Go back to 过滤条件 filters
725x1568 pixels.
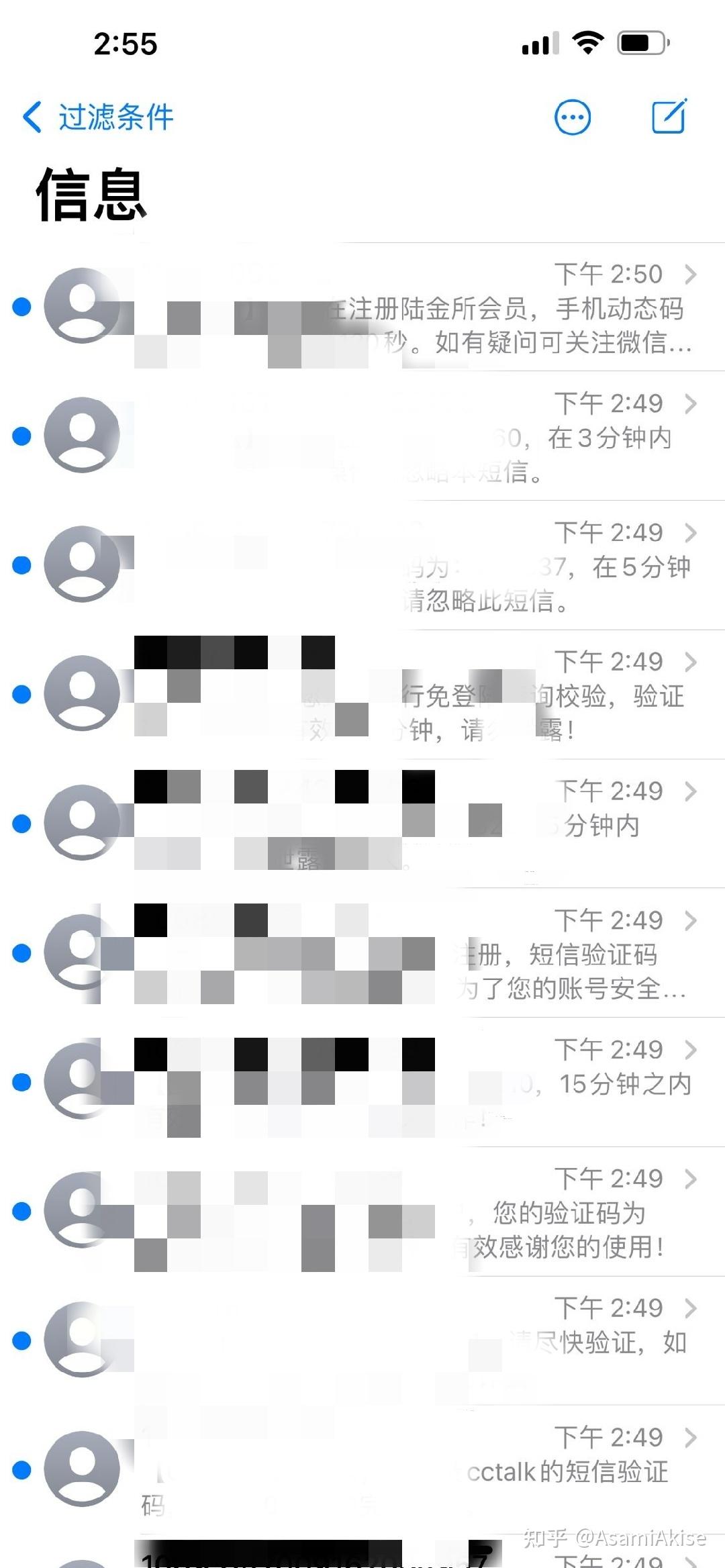[98, 117]
